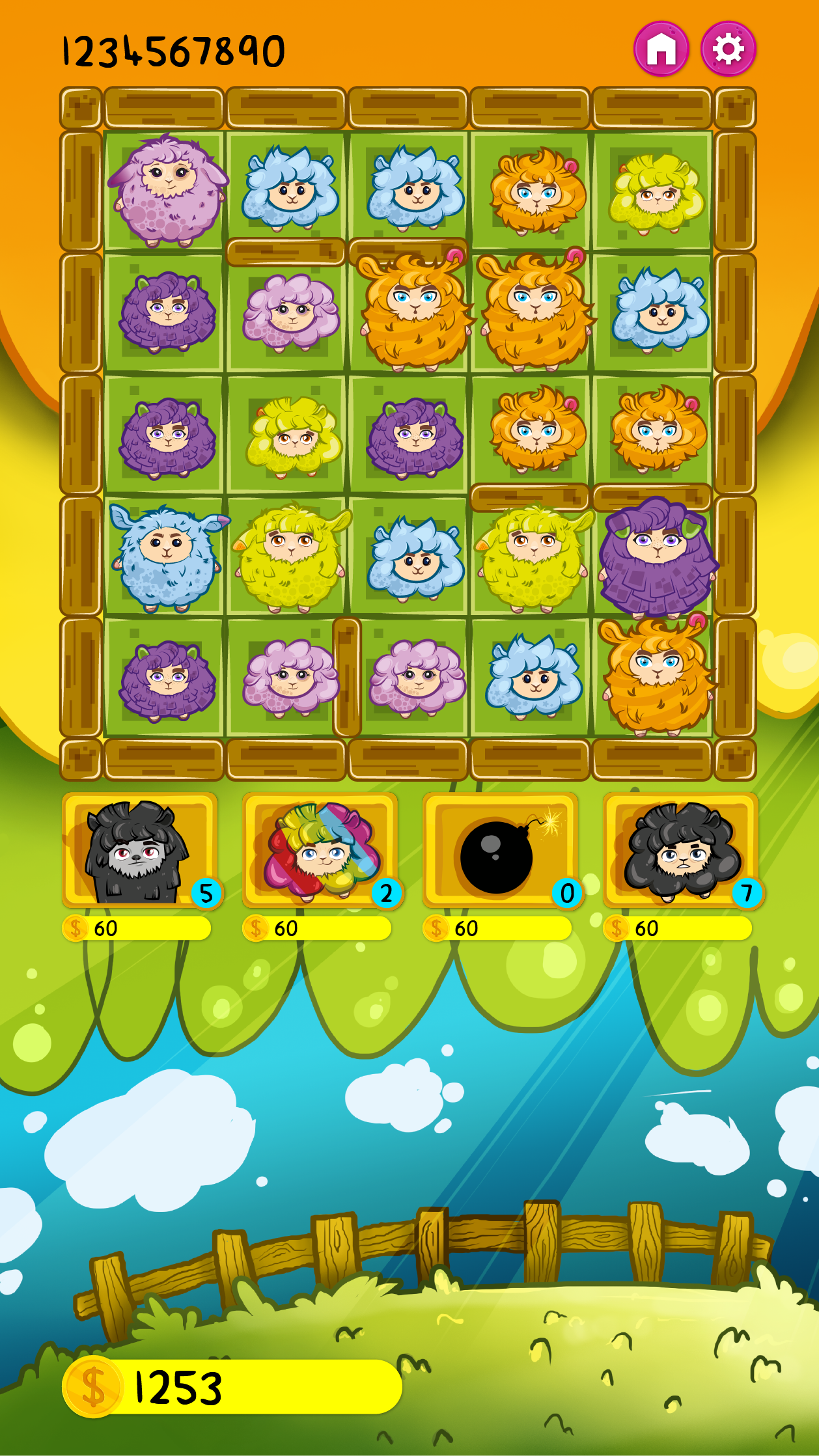Select the bomb power-up

[x=501, y=850]
